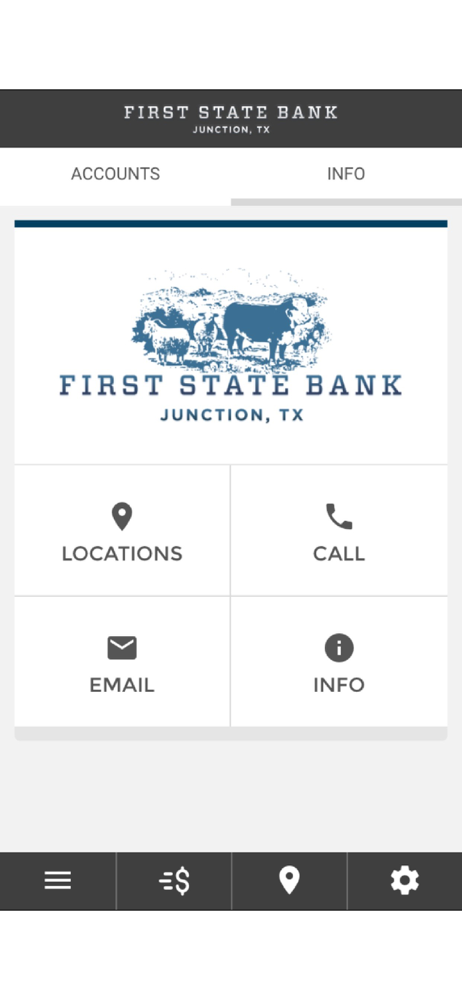Open the Locations tile
The width and height of the screenshot is (462, 1000).
pos(122,531)
